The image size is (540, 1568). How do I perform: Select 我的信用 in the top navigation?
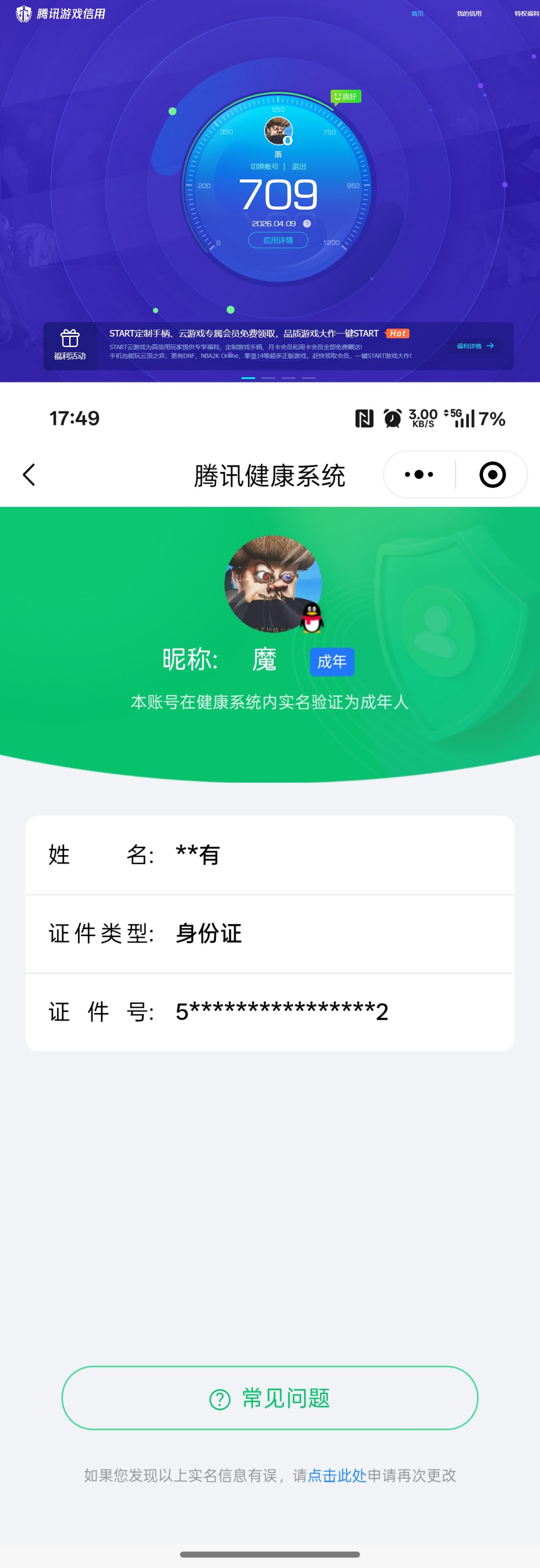[469, 14]
